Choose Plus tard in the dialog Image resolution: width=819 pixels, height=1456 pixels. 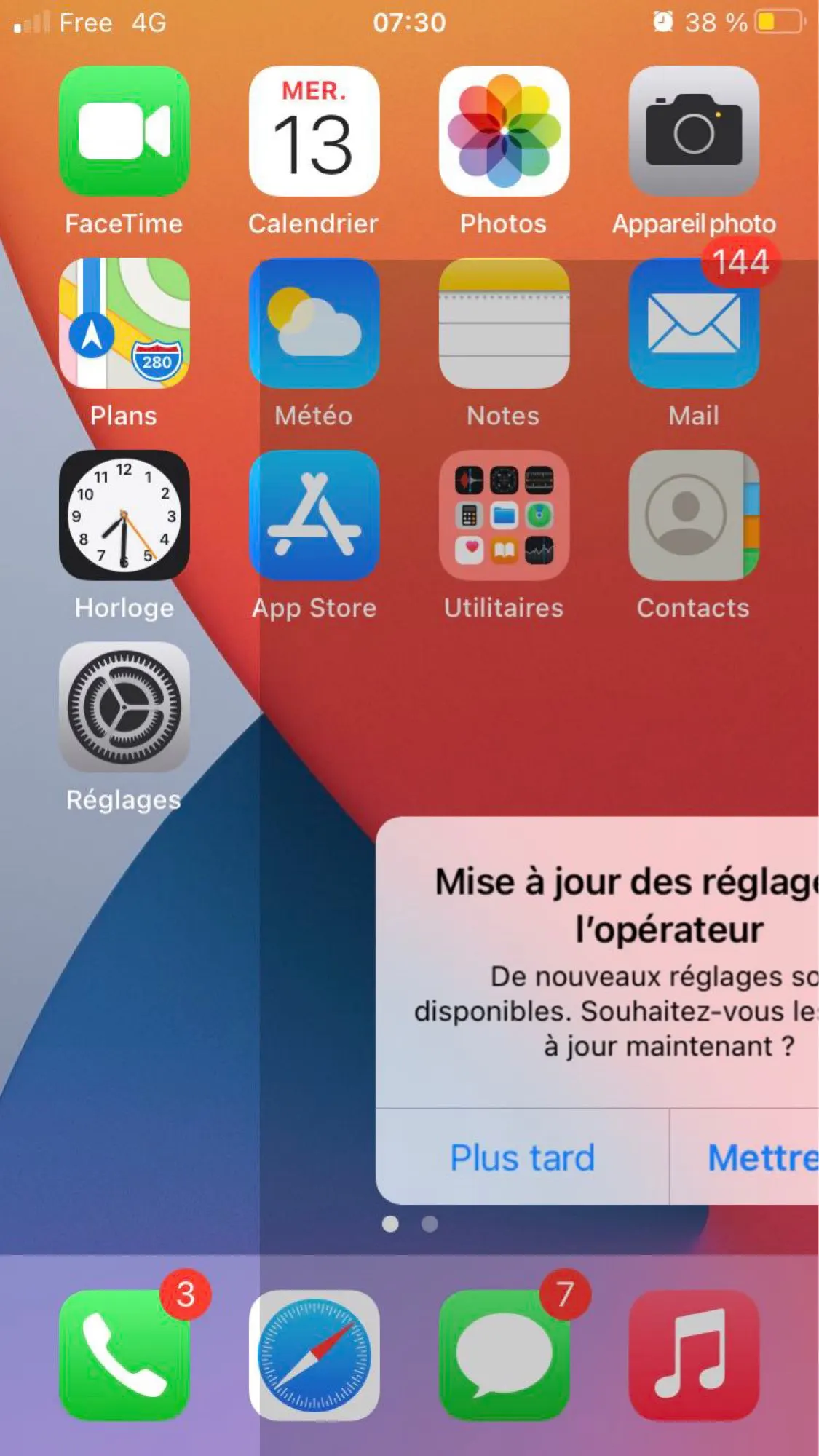(x=522, y=1157)
